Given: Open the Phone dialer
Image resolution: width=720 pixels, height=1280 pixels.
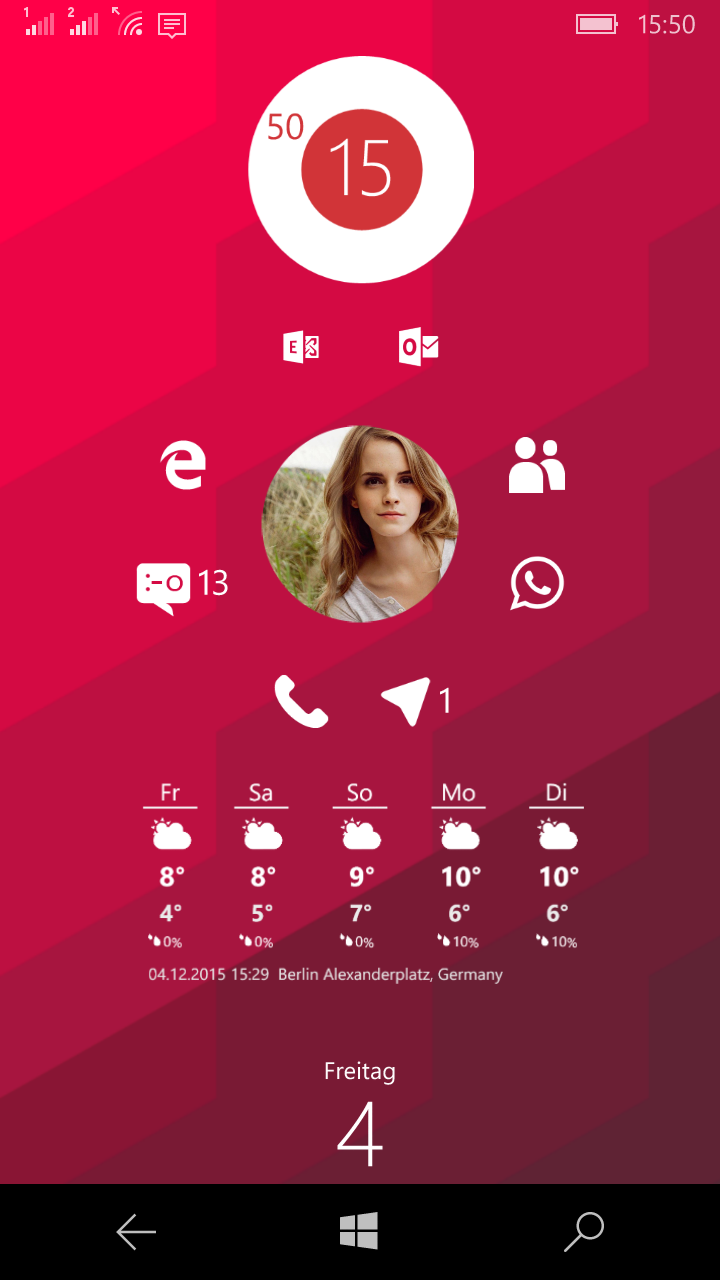Looking at the screenshot, I should 301,701.
